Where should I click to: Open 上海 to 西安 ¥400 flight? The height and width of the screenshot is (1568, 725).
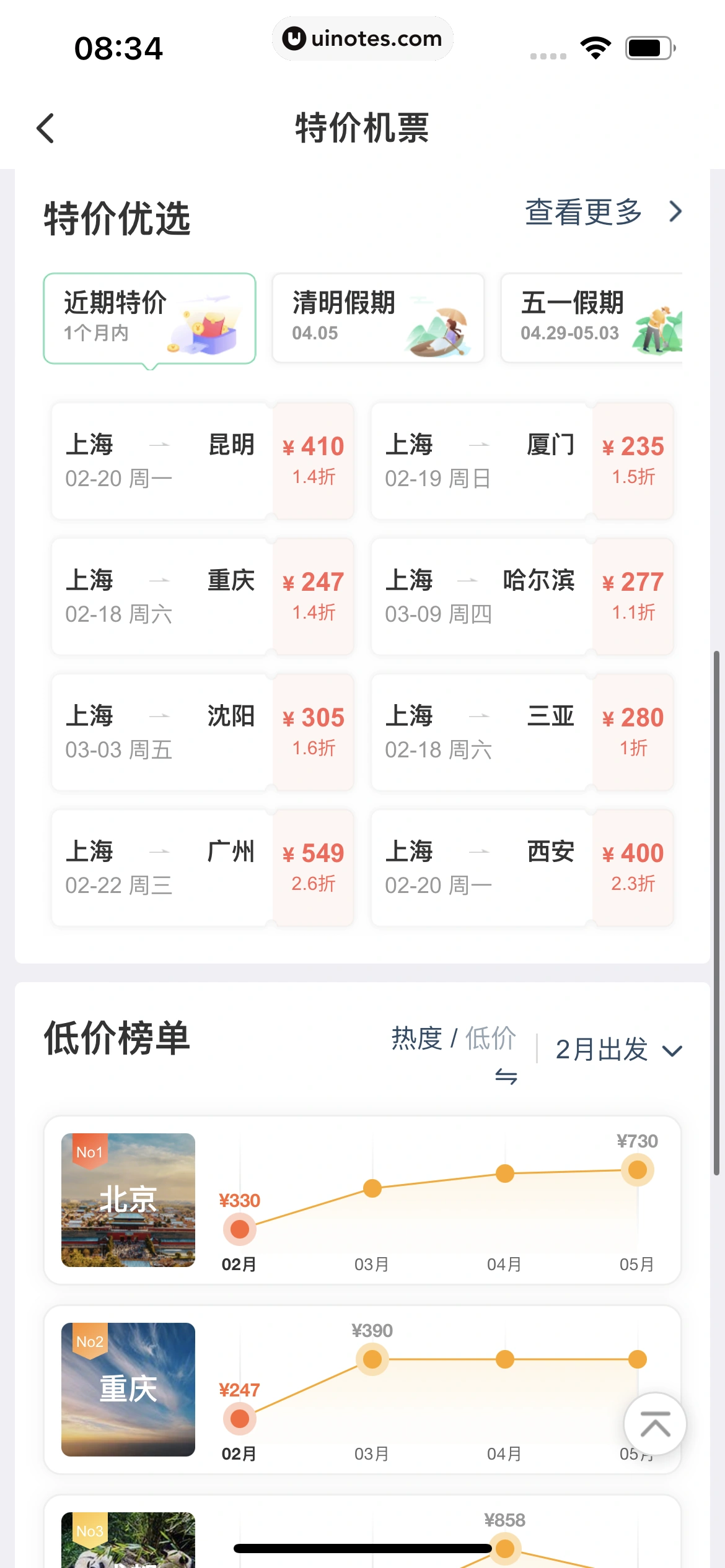pyautogui.click(x=522, y=868)
